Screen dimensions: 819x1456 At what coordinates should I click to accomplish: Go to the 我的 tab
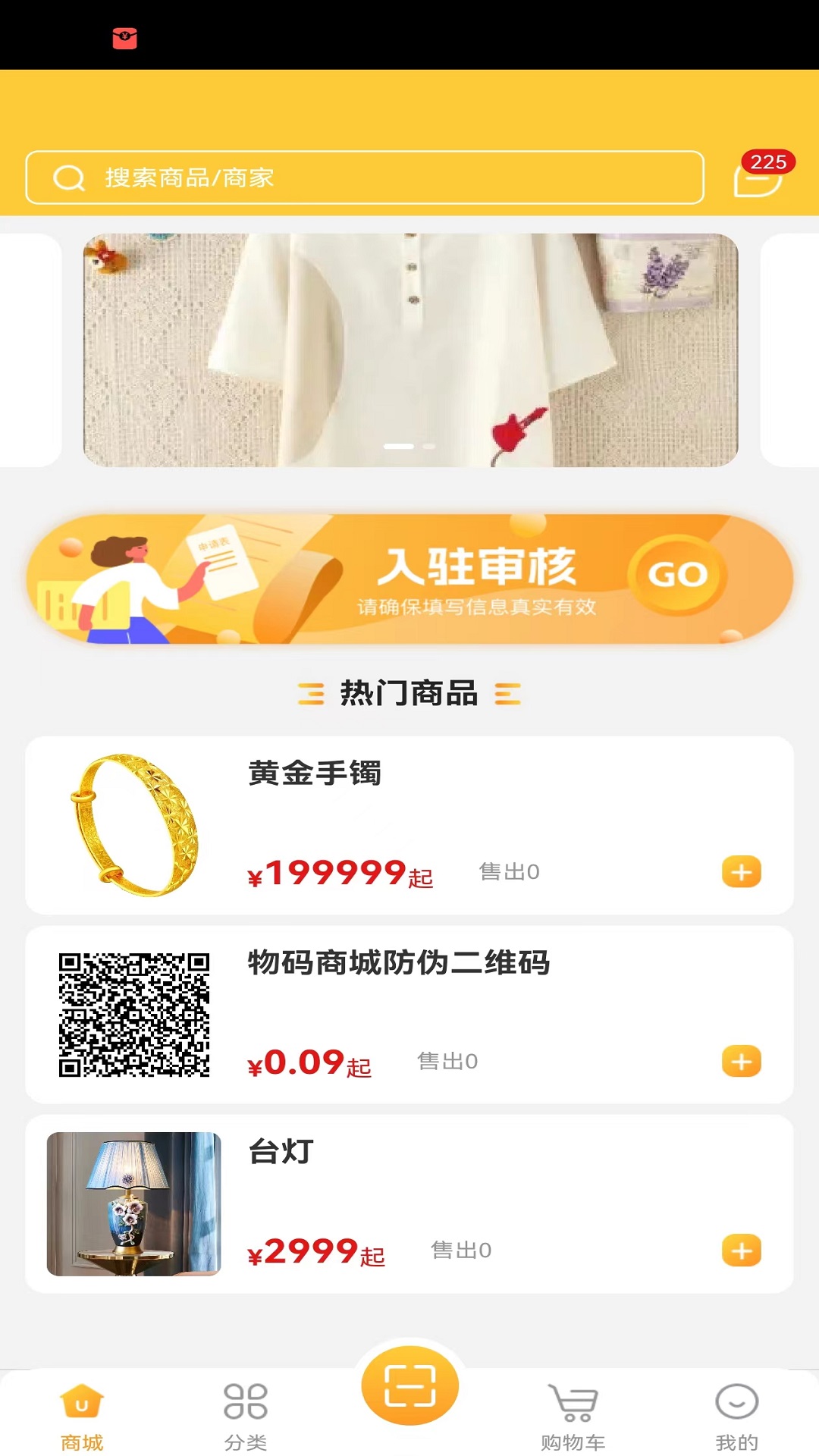pos(736,1415)
